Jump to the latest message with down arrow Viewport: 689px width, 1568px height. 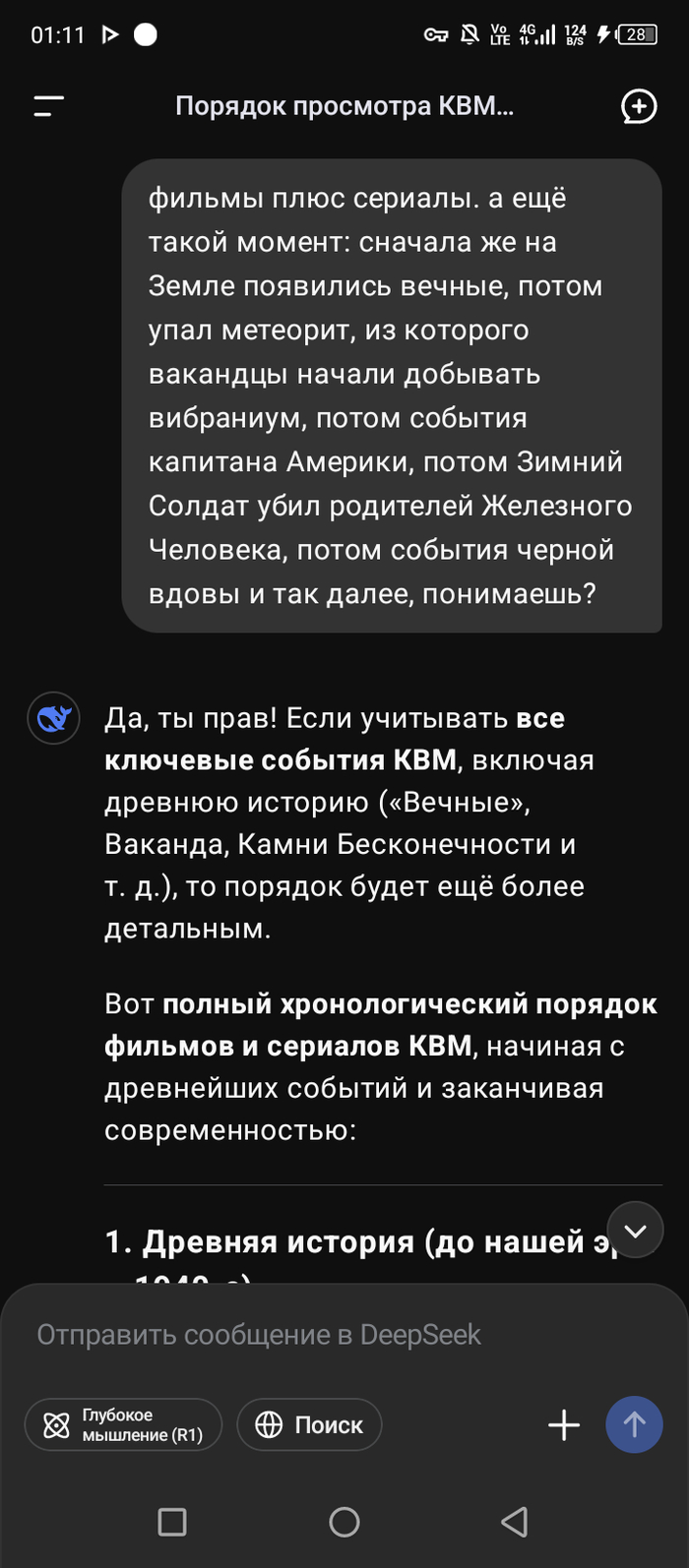coord(636,1231)
